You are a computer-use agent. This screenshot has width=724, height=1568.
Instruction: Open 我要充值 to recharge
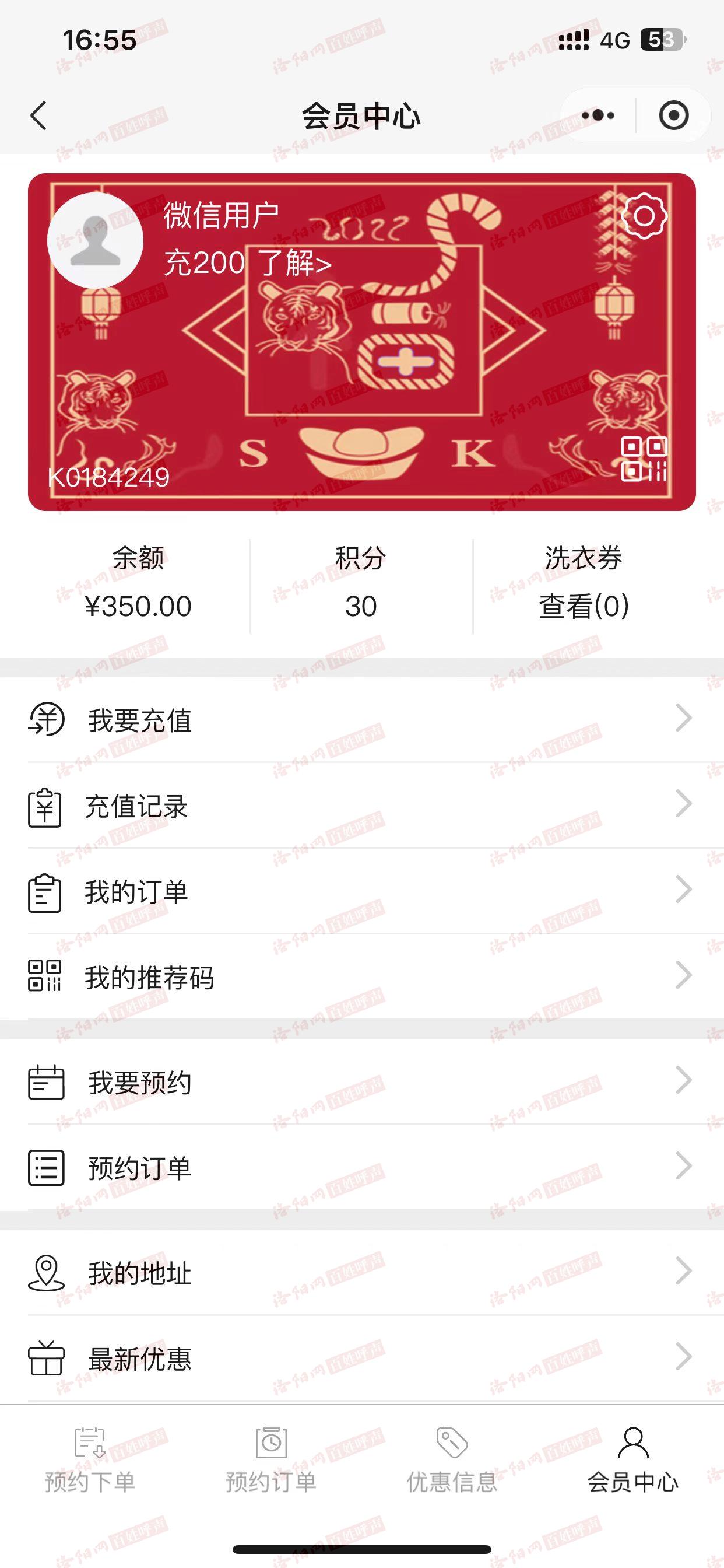point(361,719)
